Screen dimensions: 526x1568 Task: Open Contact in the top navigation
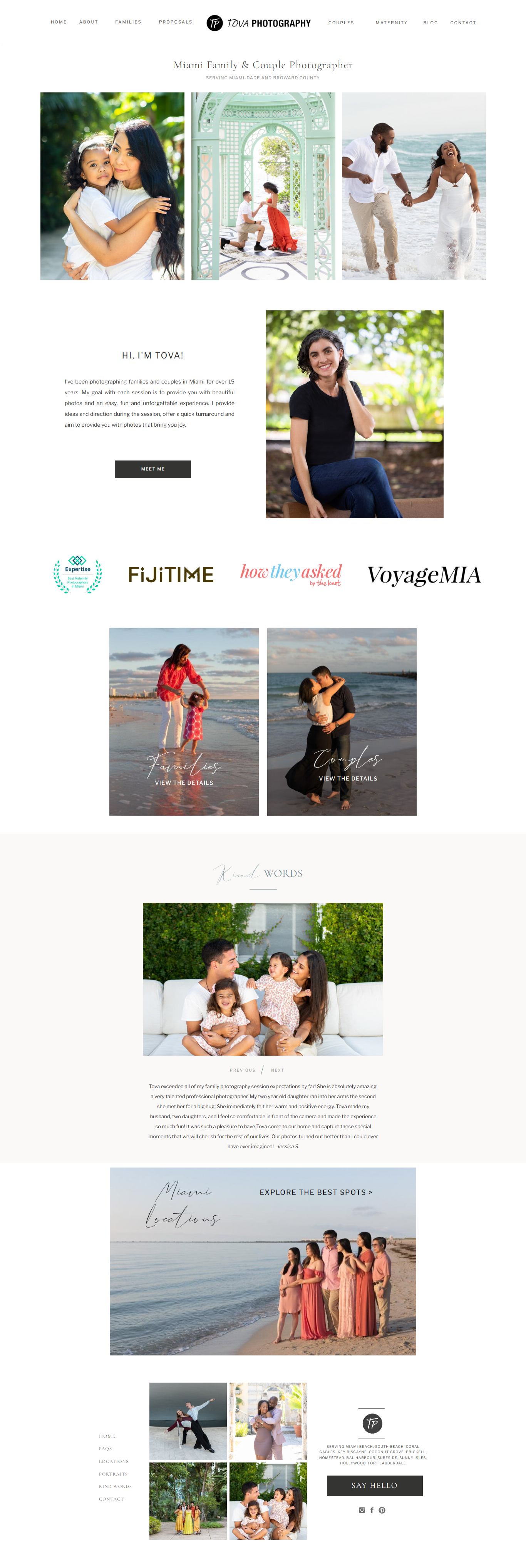463,22
